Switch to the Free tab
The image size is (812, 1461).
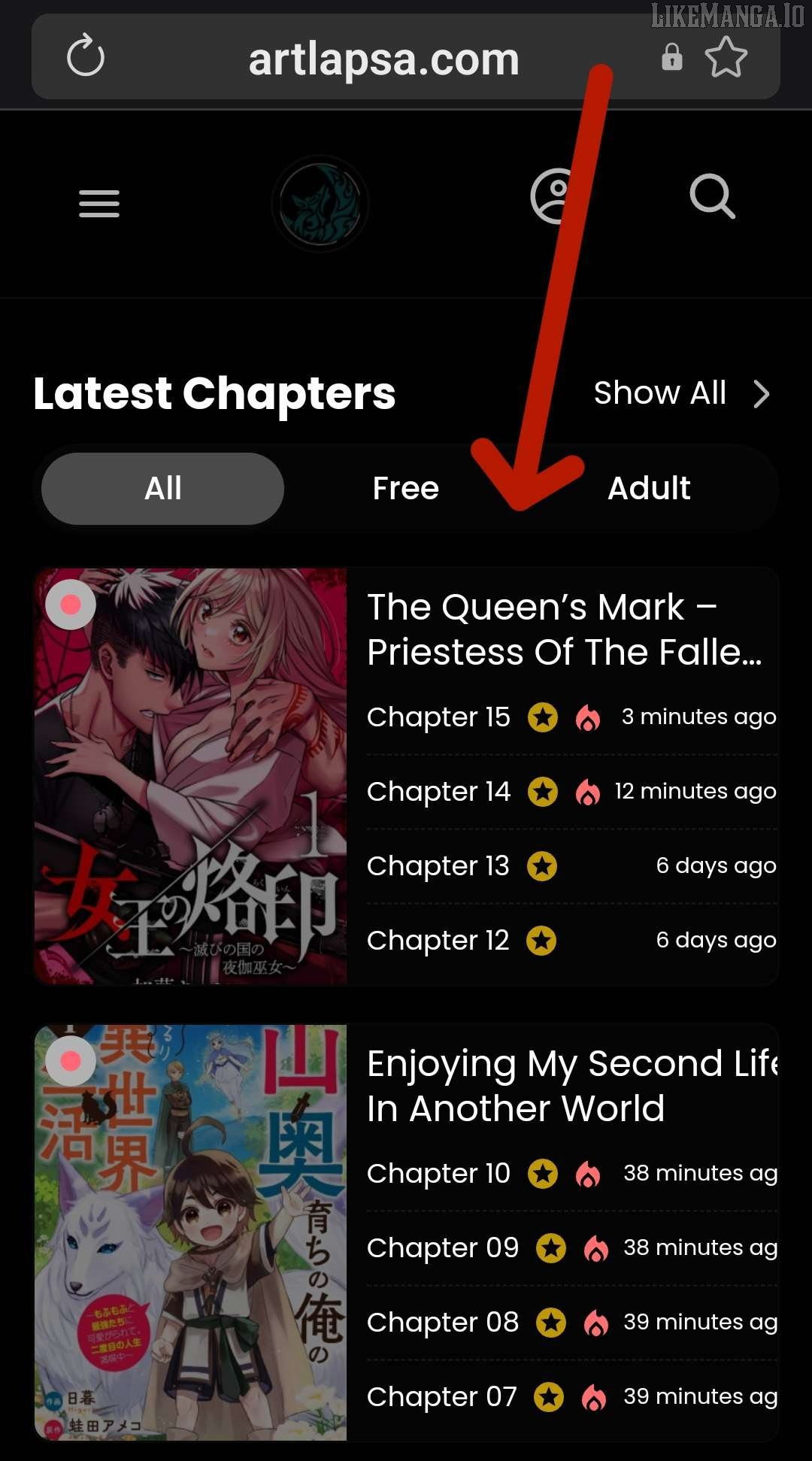tap(405, 489)
